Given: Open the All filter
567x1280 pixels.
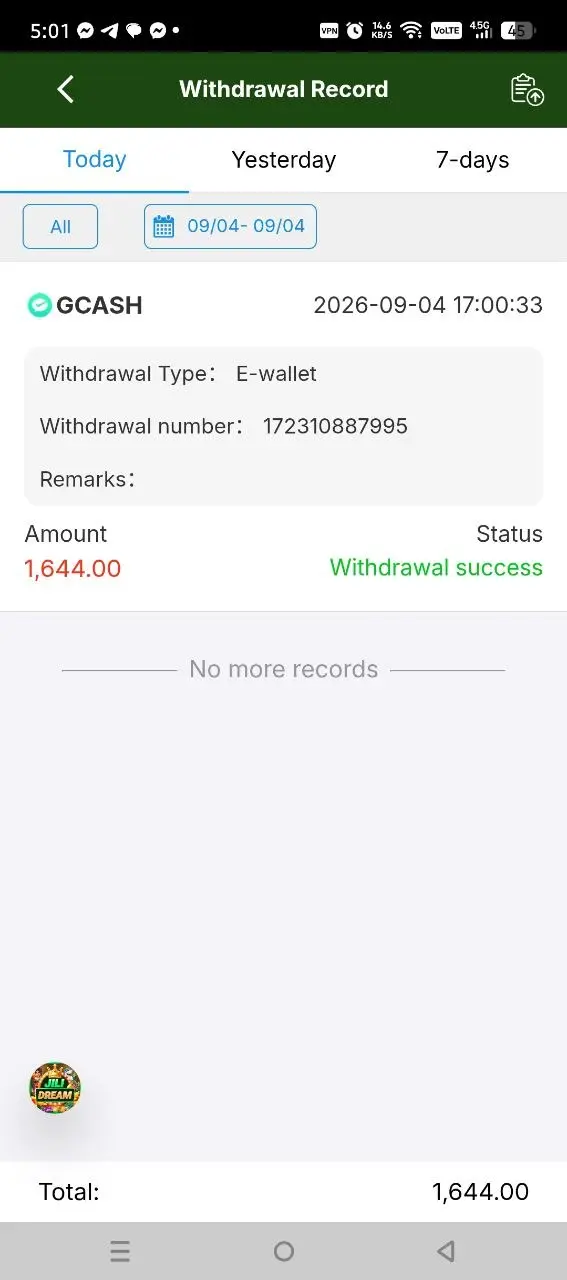Looking at the screenshot, I should (61, 226).
